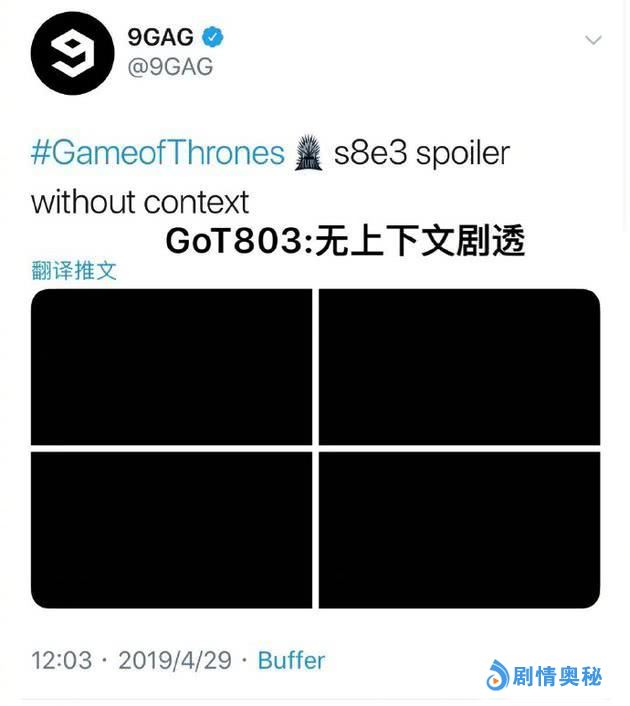Open the bottom-left image of the tweet

[172, 530]
